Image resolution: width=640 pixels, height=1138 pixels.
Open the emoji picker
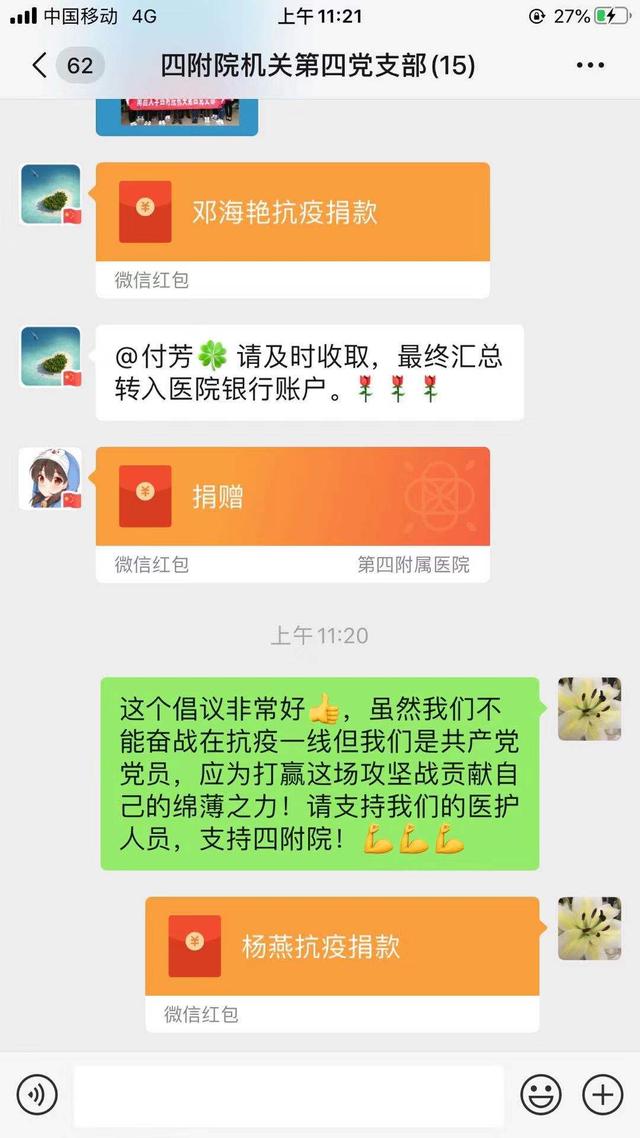[x=541, y=1095]
